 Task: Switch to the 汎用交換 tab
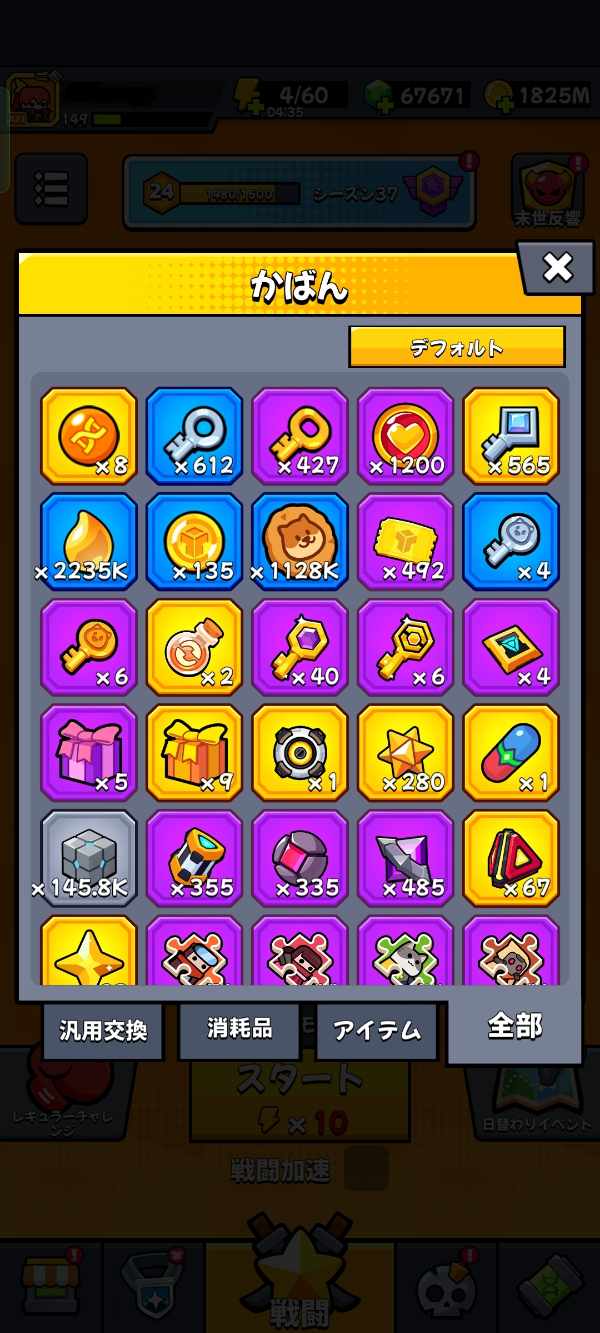coord(103,1031)
